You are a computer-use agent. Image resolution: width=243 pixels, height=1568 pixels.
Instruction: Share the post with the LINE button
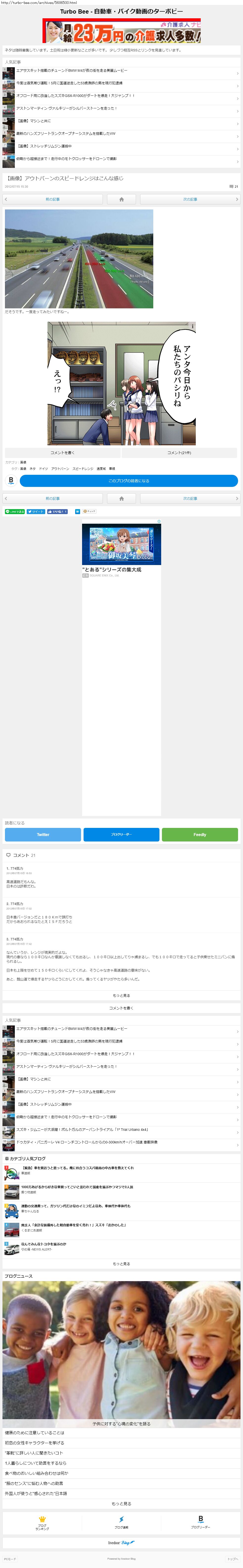tap(15, 511)
